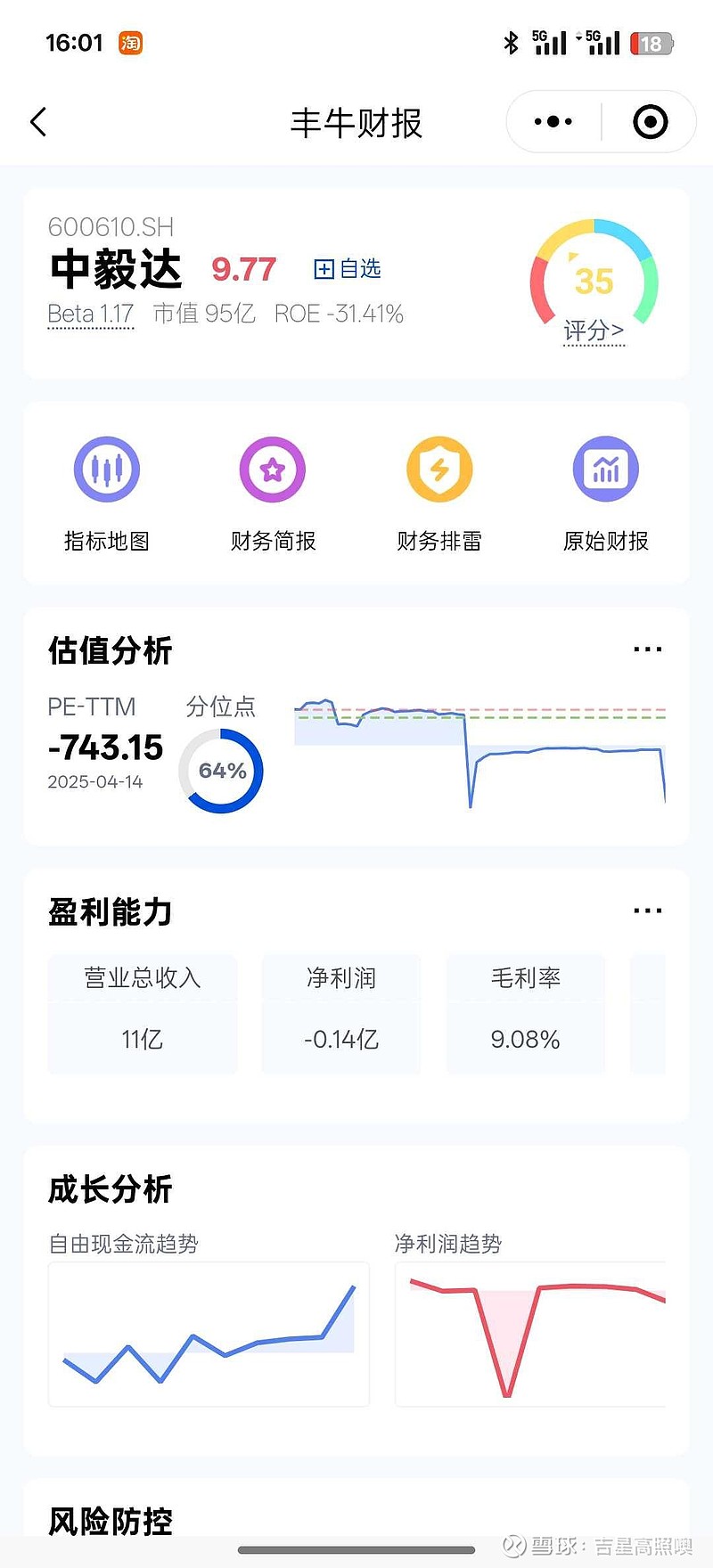Select the 净利润 metric card
The width and height of the screenshot is (713, 1568).
(340, 1014)
